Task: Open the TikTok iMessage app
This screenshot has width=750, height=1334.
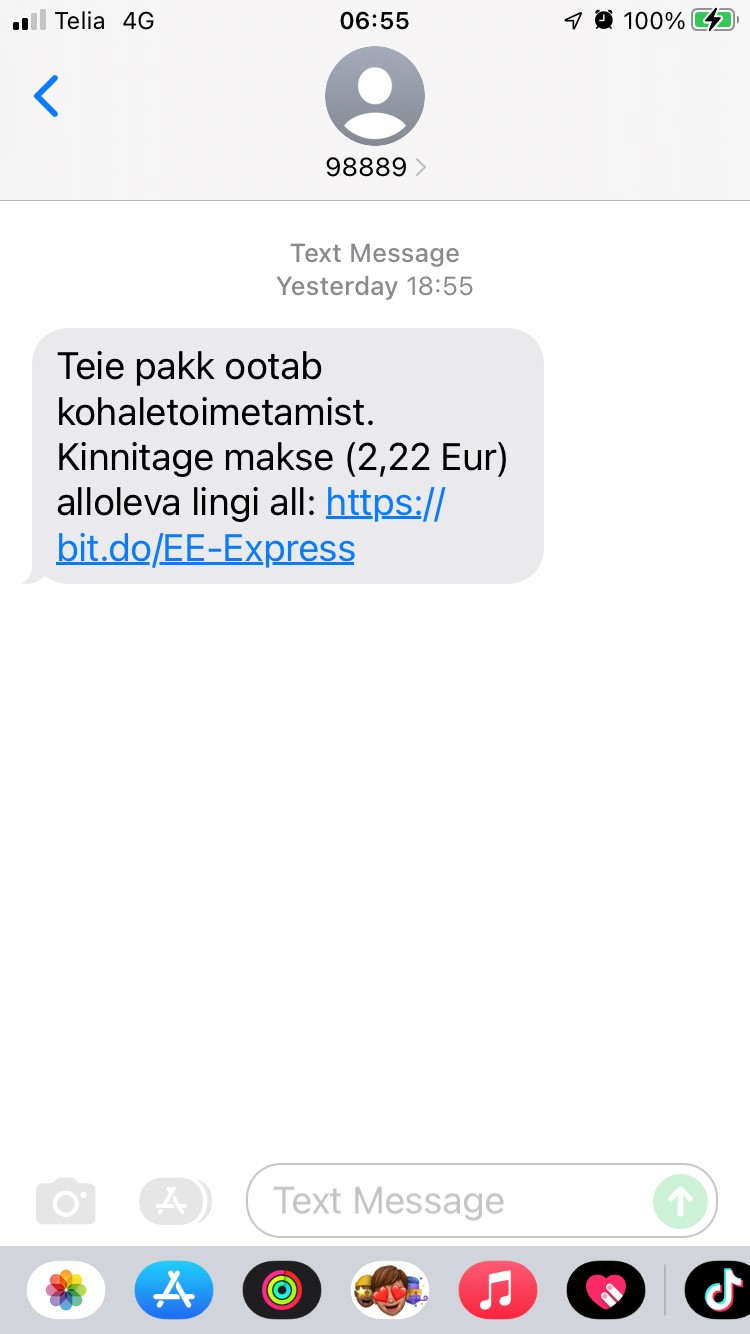Action: pyautogui.click(x=718, y=1290)
